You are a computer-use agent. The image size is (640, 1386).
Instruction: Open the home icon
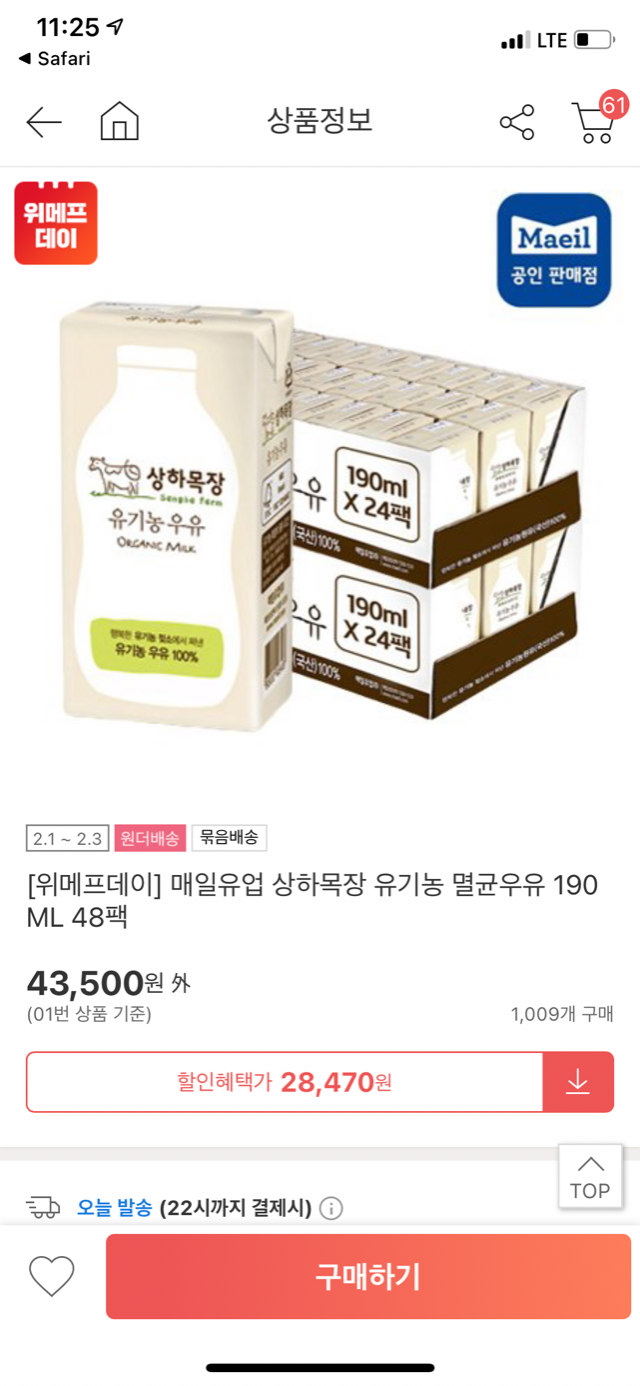coord(120,122)
